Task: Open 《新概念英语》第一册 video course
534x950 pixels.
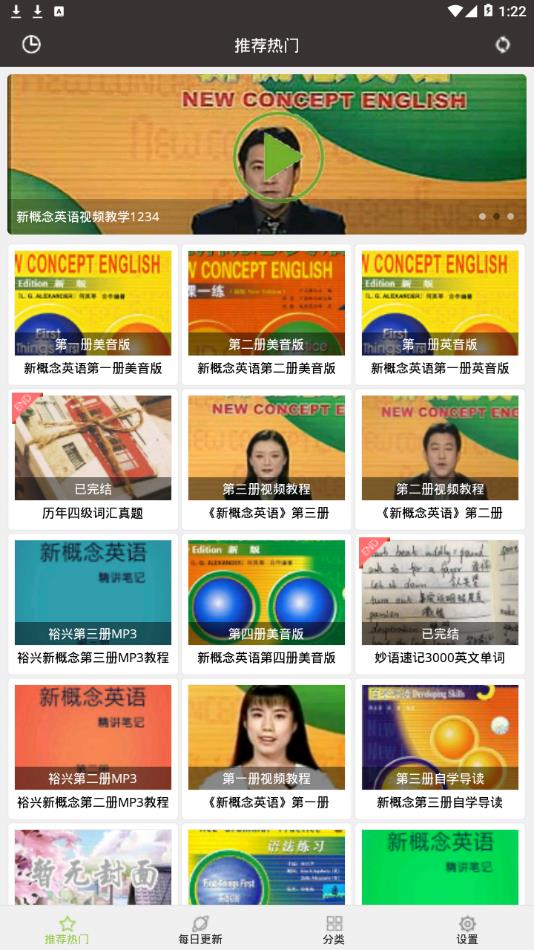Action: (x=266, y=749)
